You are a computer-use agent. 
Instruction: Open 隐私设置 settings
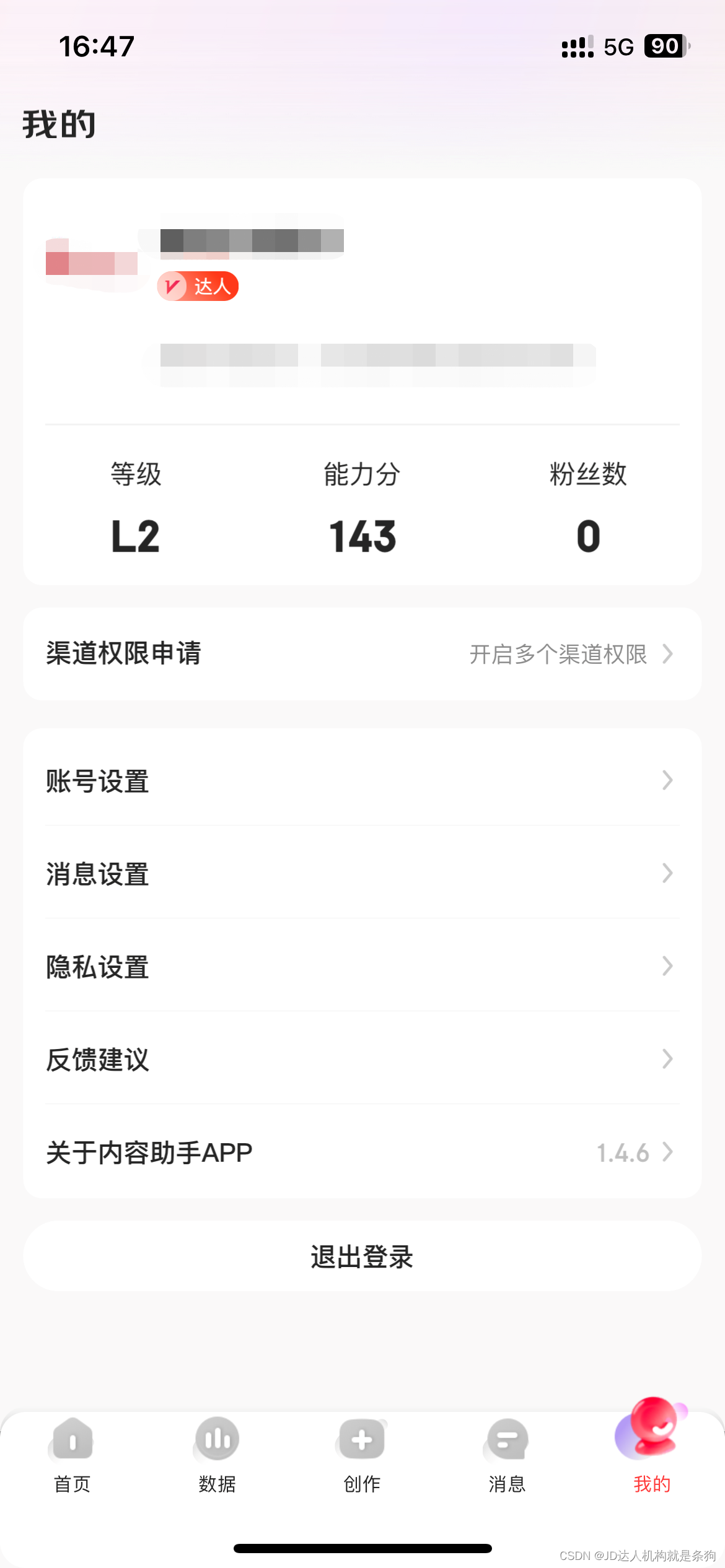click(x=362, y=966)
